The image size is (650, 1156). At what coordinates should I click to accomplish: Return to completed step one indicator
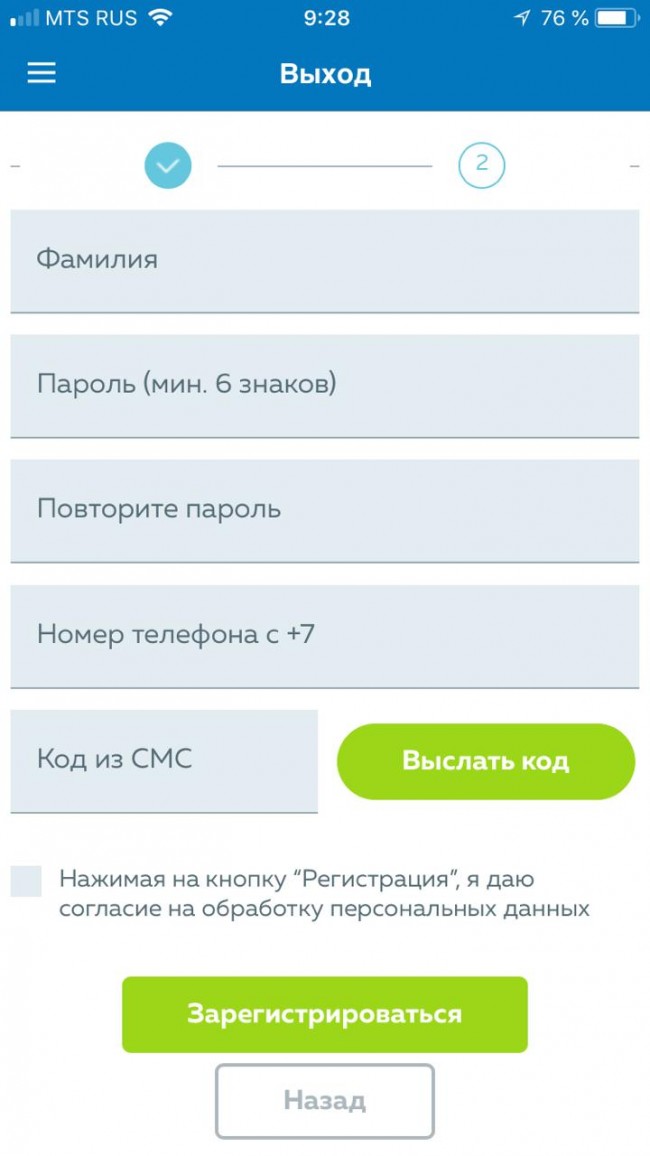point(168,165)
